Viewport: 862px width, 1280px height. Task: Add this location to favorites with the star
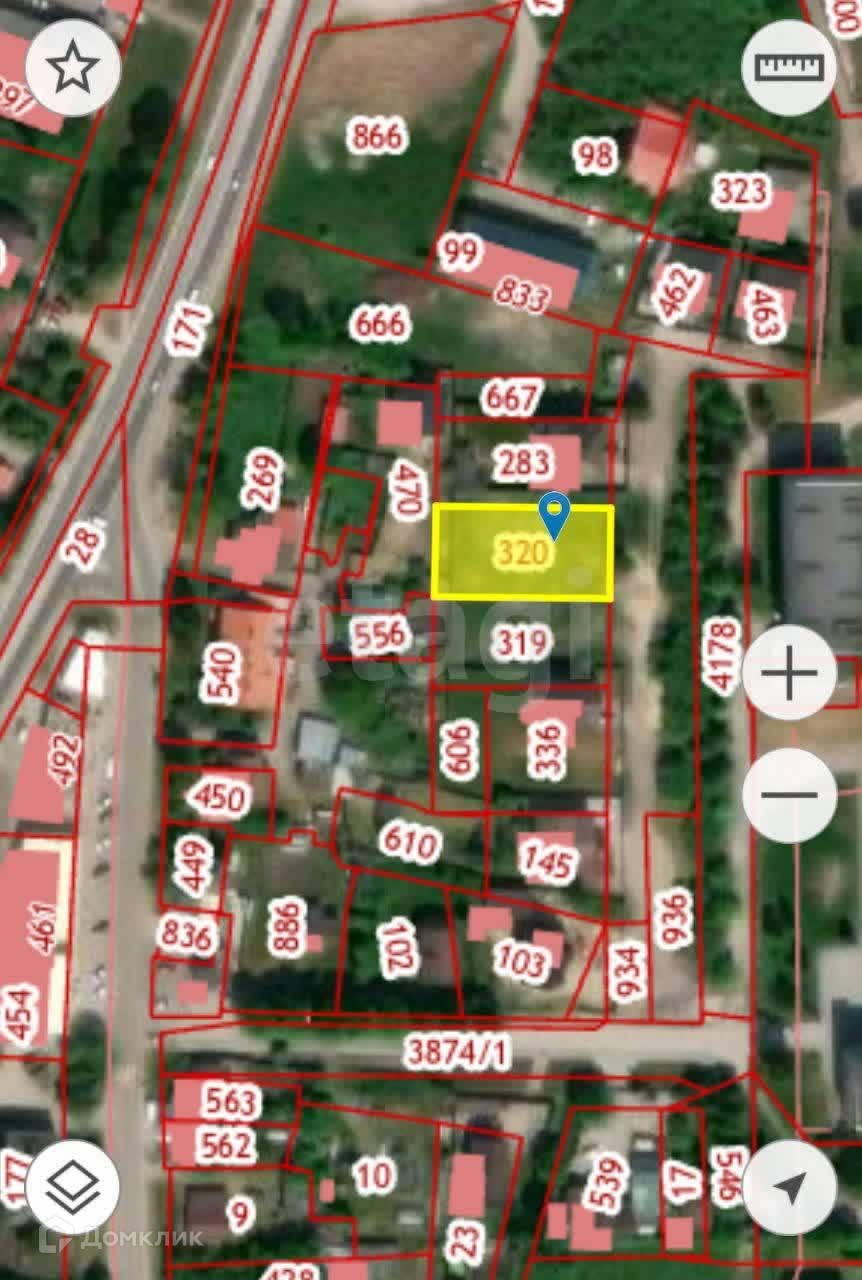[73, 68]
